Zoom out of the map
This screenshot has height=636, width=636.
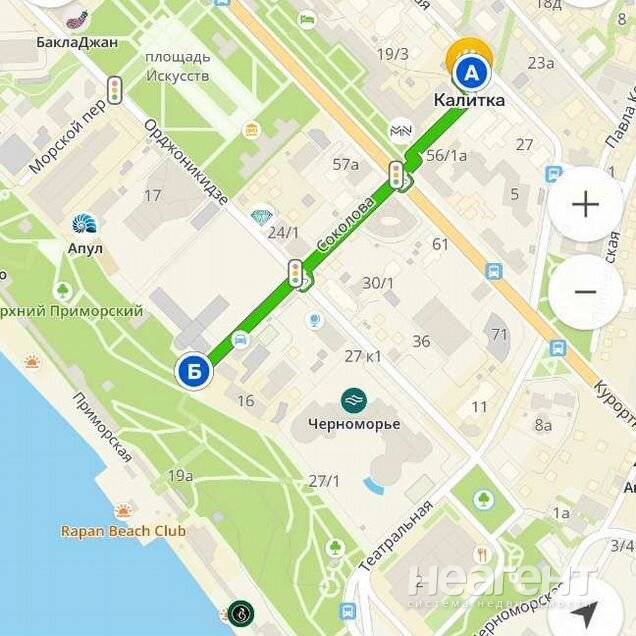pyautogui.click(x=585, y=292)
